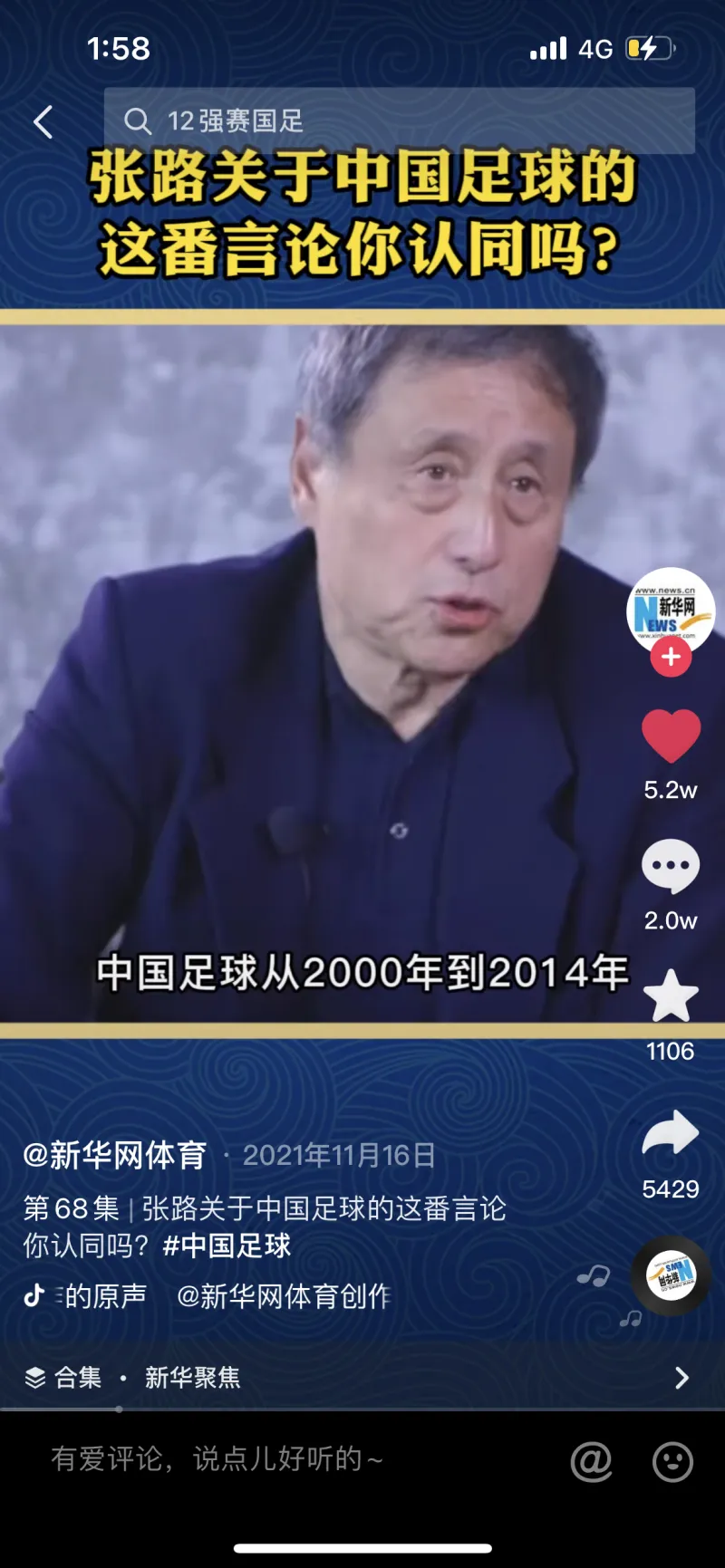725x1568 pixels.
Task: Open the original sound by @新华网体育
Action: 208,1296
